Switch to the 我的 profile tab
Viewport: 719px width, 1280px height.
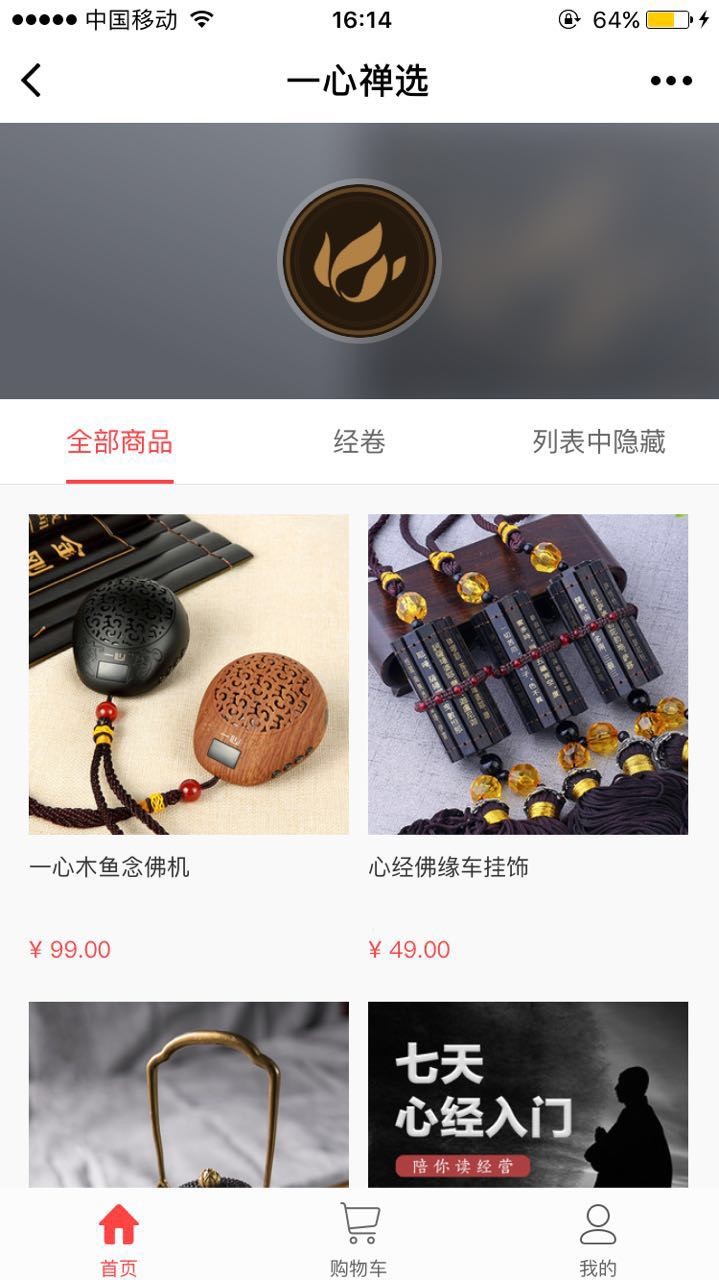pyautogui.click(x=598, y=1240)
